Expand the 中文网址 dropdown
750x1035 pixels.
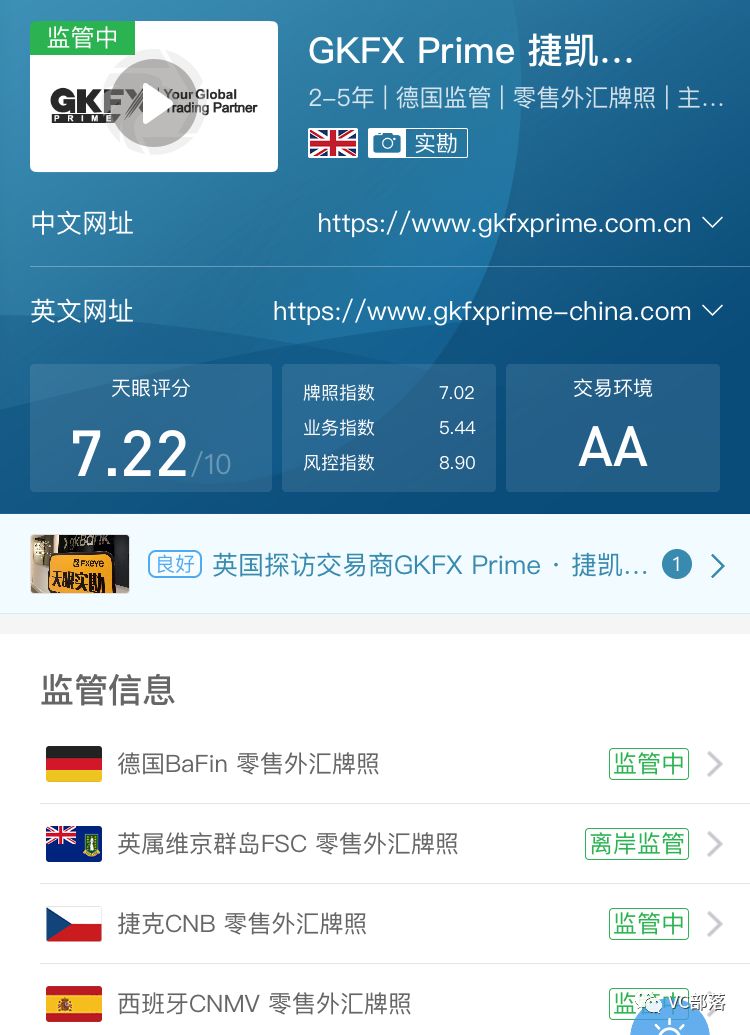coord(712,223)
